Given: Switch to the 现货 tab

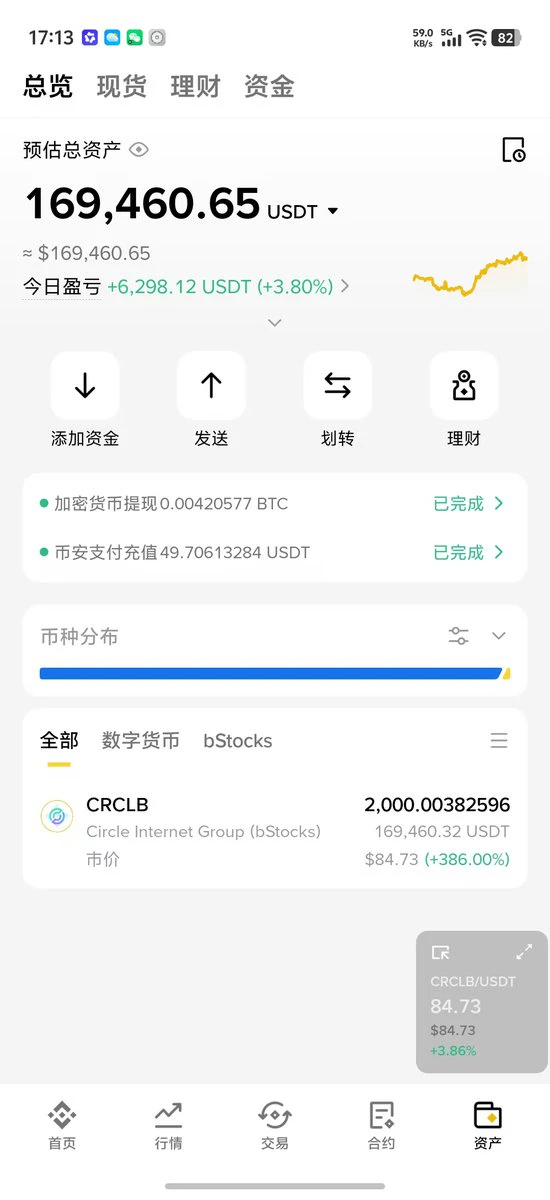Looking at the screenshot, I should (121, 87).
